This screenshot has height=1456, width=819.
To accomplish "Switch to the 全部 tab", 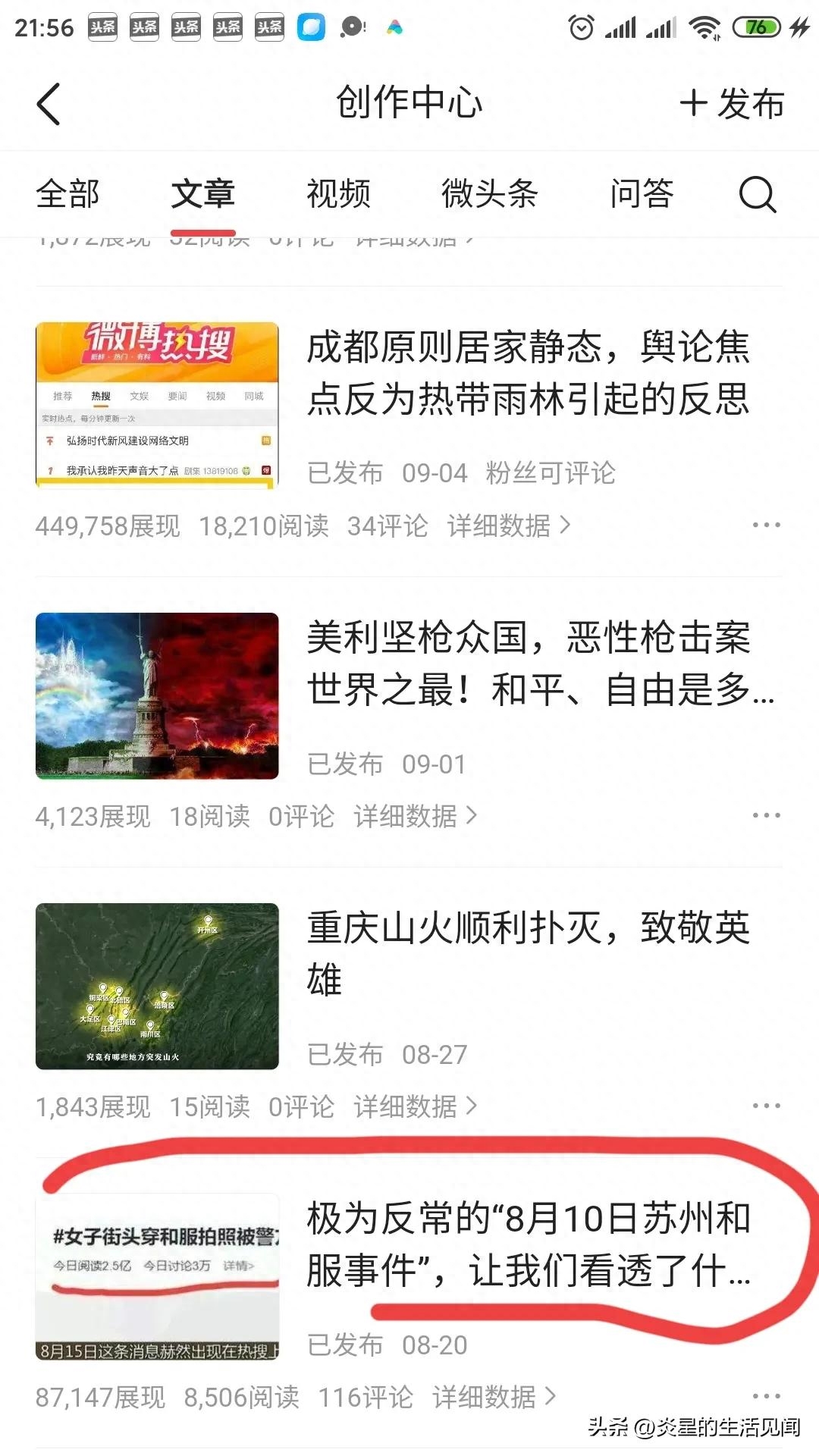I will point(67,194).
